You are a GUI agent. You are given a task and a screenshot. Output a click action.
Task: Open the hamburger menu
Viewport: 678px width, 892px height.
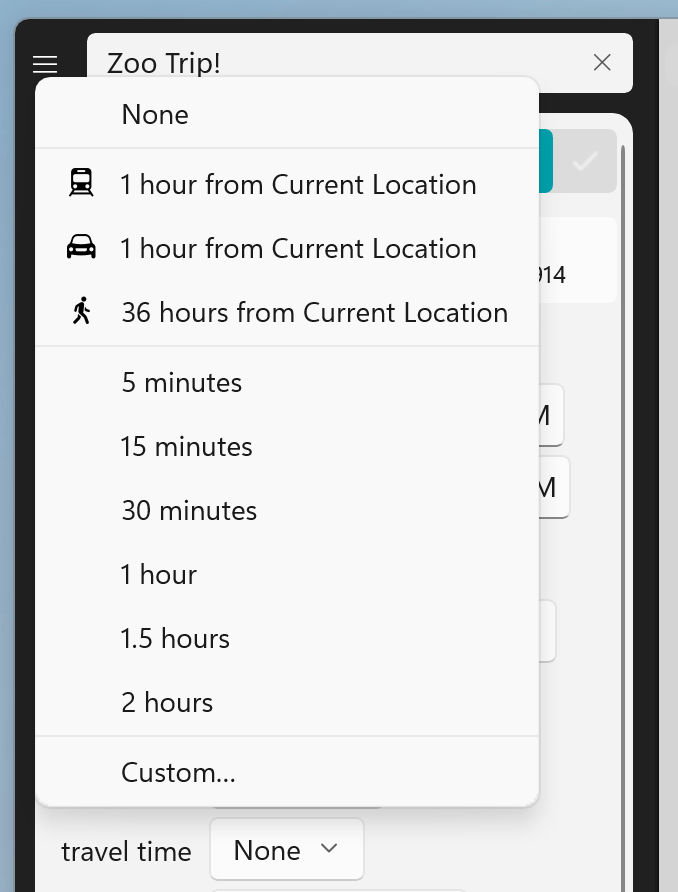coord(45,65)
